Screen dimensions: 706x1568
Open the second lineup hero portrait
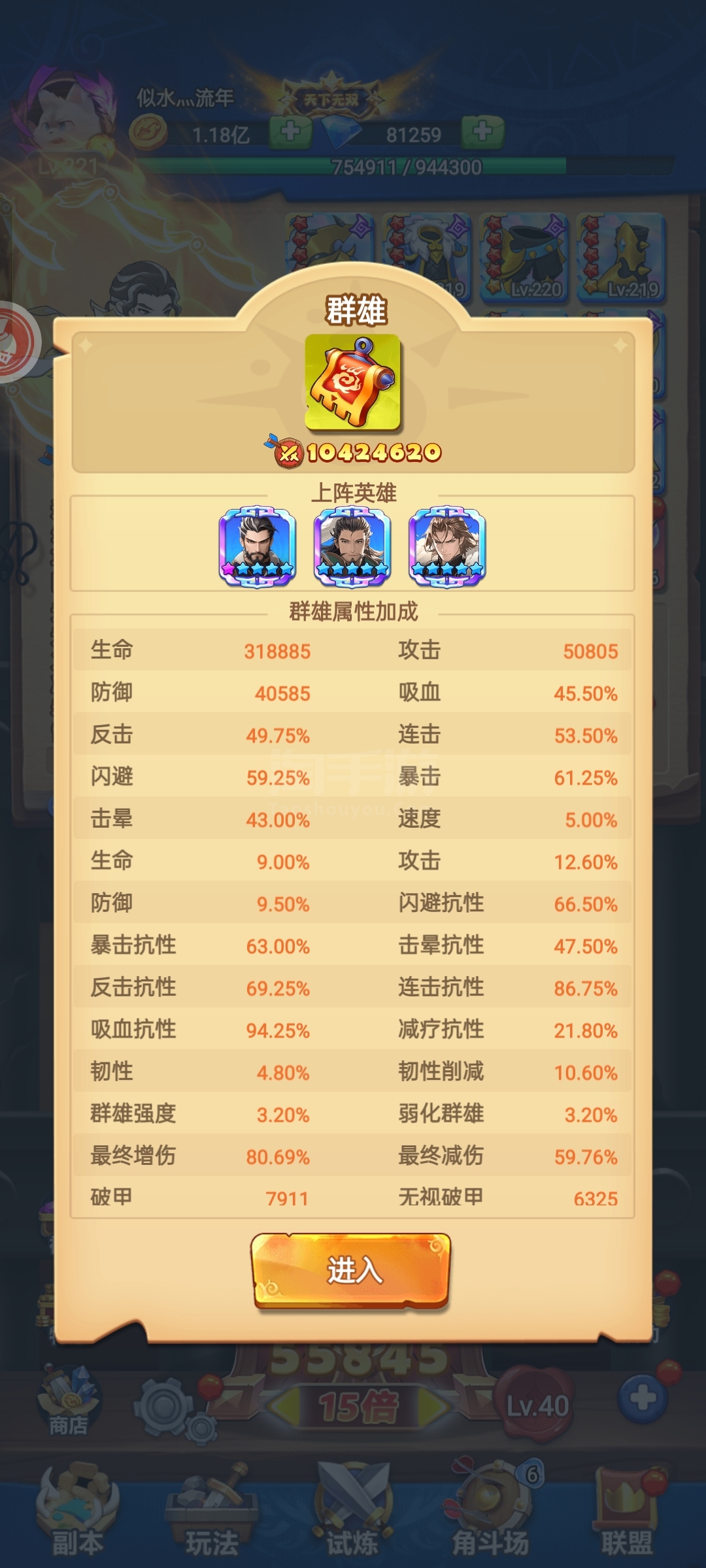(352, 547)
